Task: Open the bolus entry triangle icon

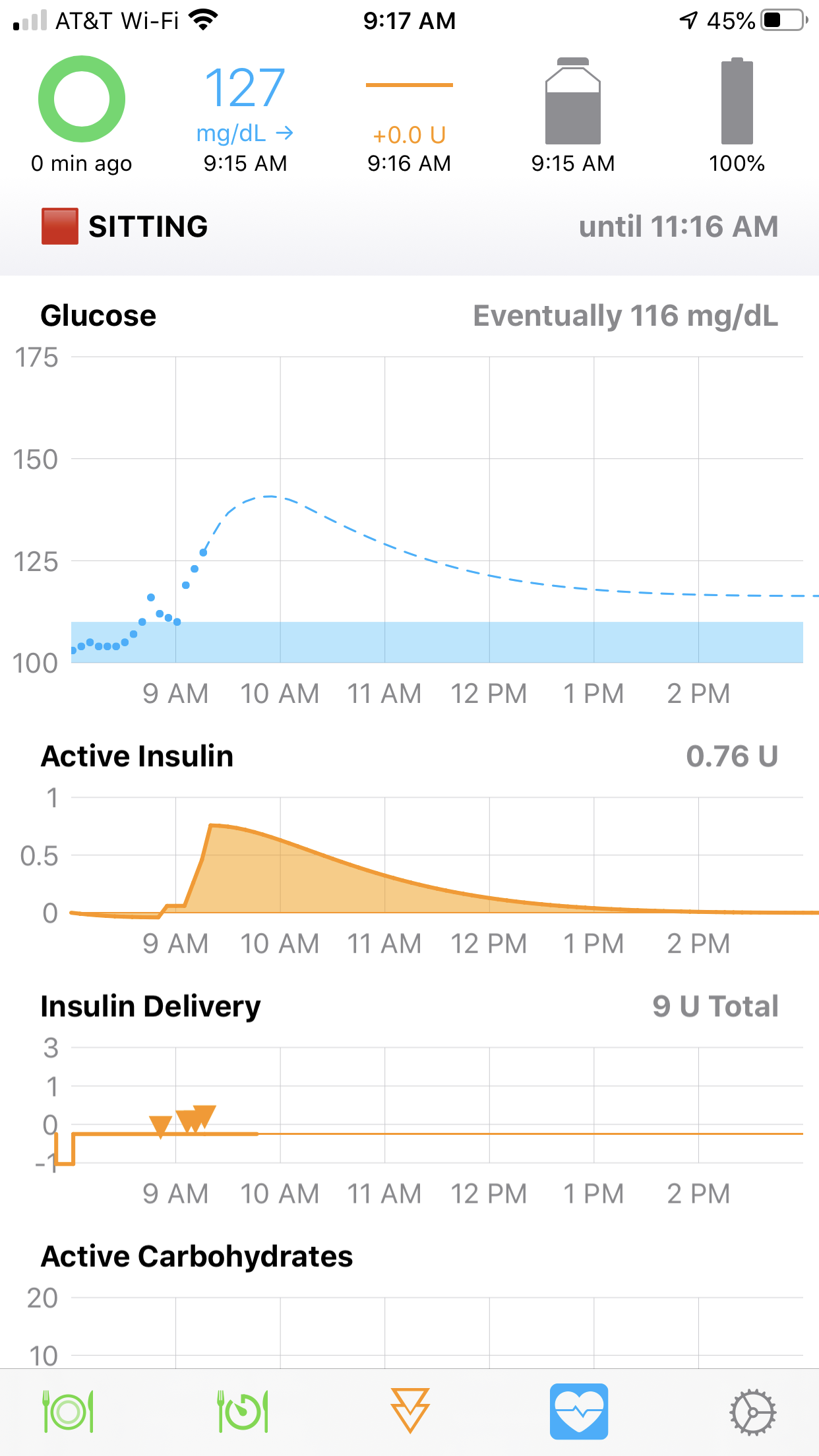Action: click(x=409, y=1411)
